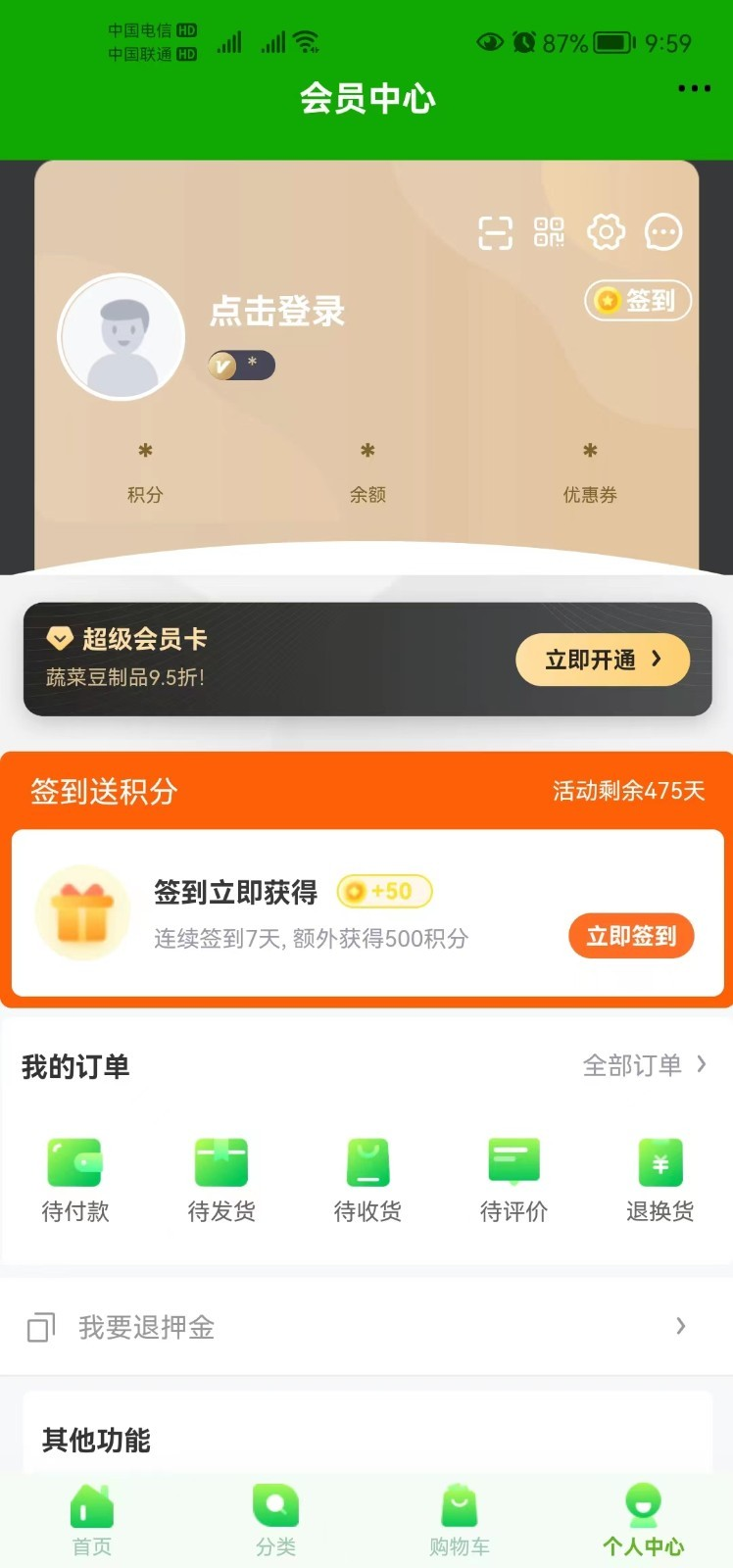Open 待收货 orders

pos(367,1181)
